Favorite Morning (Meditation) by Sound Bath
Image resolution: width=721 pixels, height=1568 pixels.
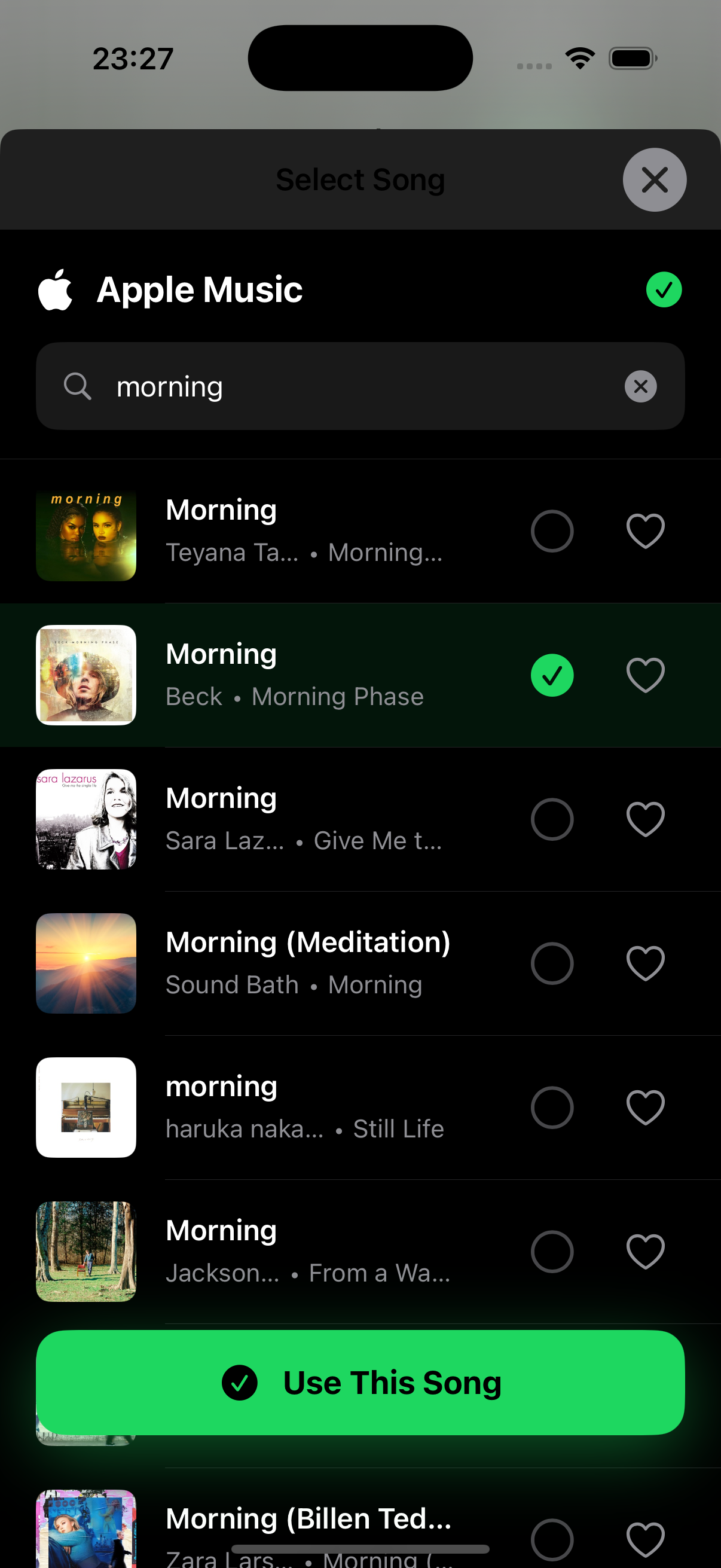(645, 963)
